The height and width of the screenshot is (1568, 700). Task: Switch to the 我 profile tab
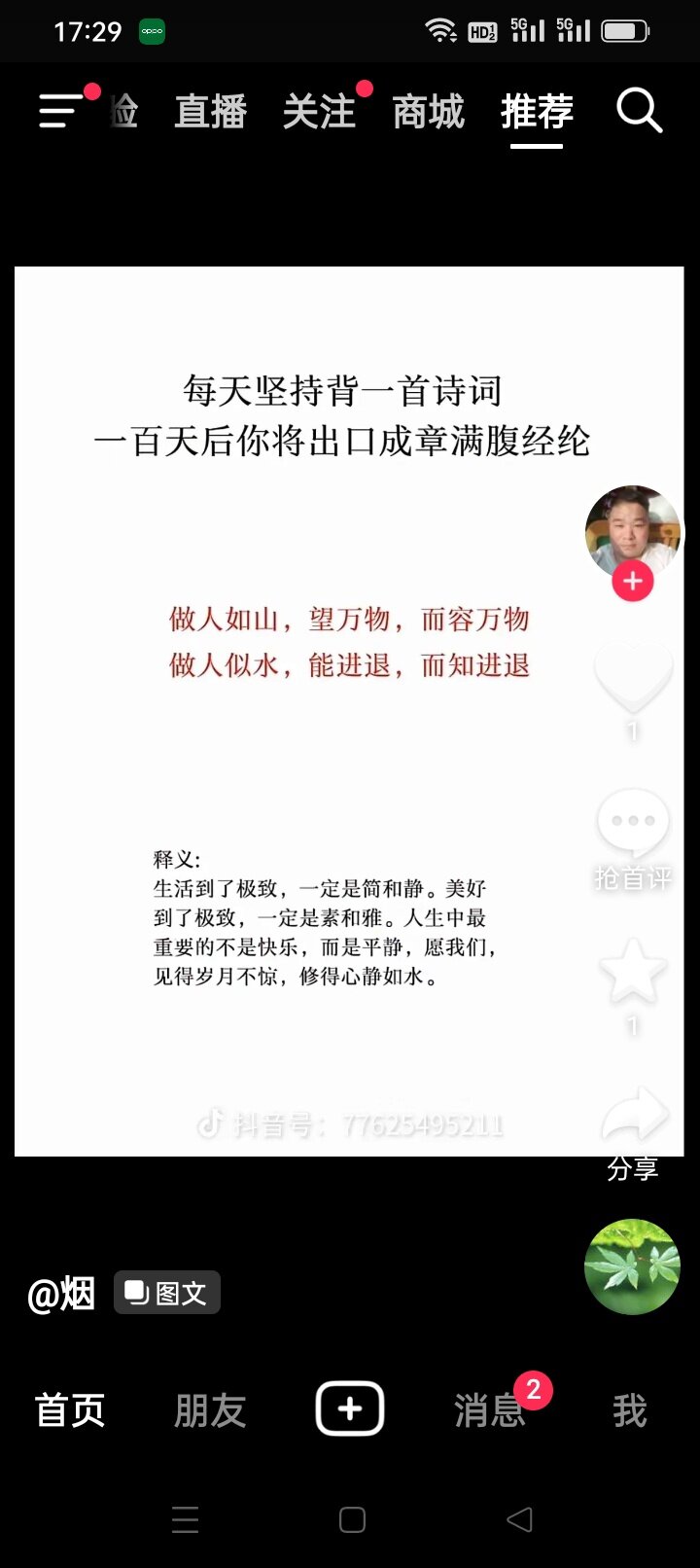pos(630,1409)
